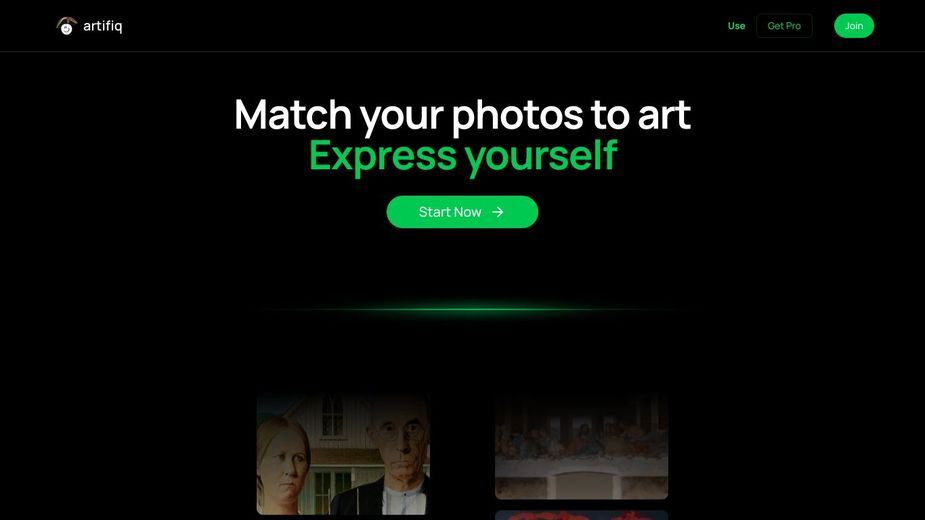Viewport: 925px width, 520px height.
Task: Go to artifiq home via logo
Action: pos(89,26)
